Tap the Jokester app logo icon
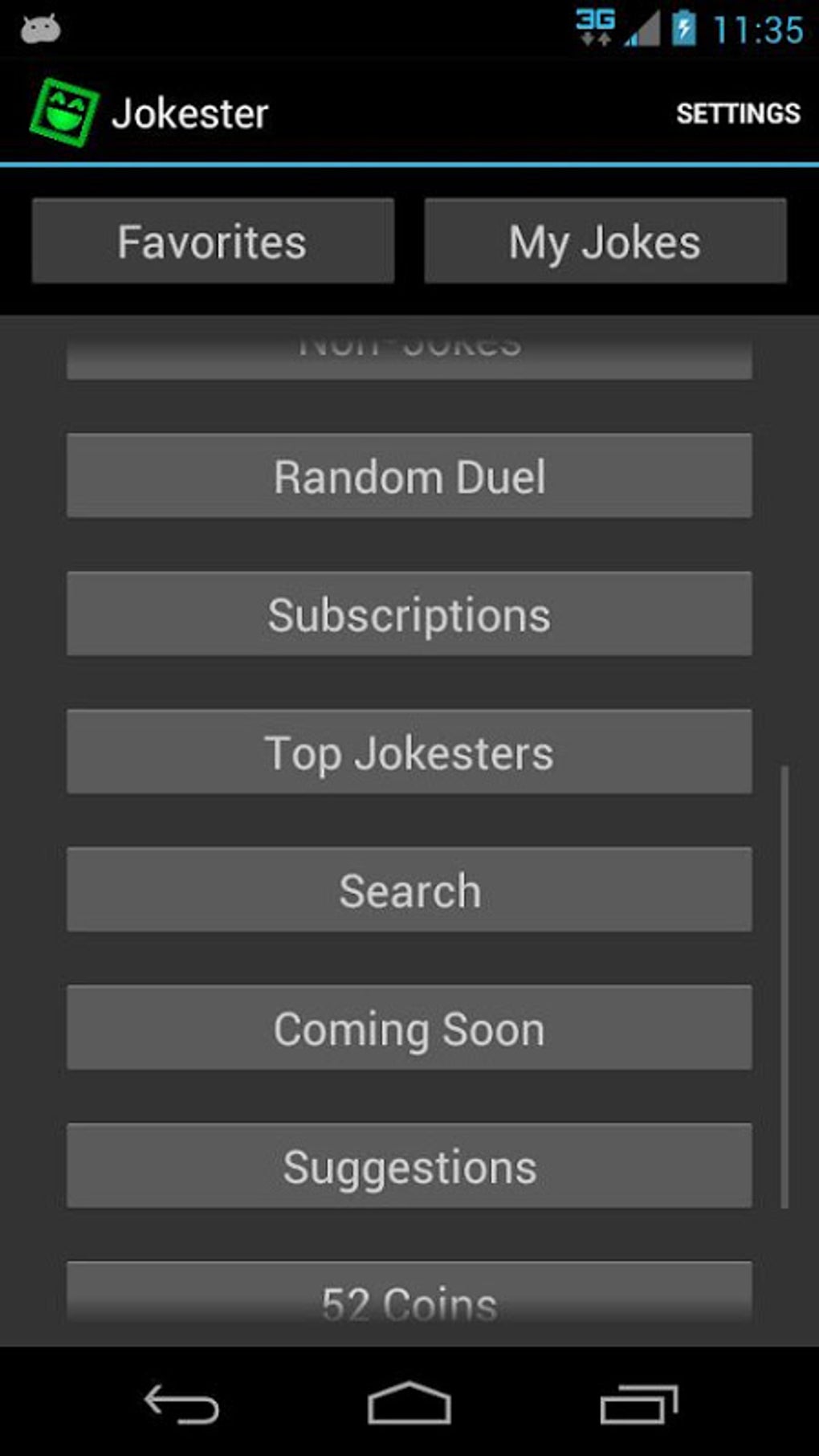This screenshot has height=1456, width=819. point(66,111)
